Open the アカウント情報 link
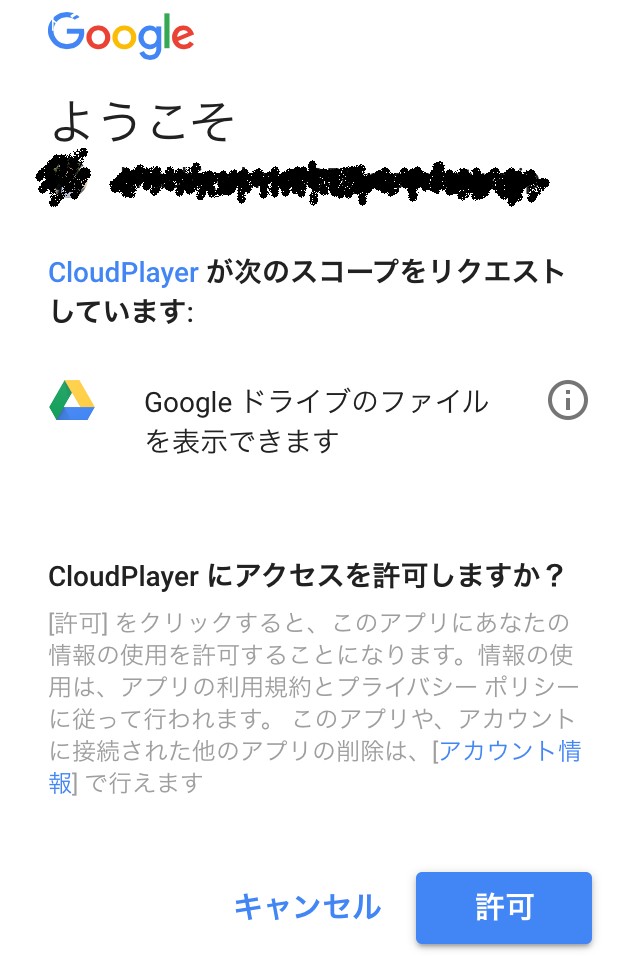The height and width of the screenshot is (960, 640). tap(509, 751)
